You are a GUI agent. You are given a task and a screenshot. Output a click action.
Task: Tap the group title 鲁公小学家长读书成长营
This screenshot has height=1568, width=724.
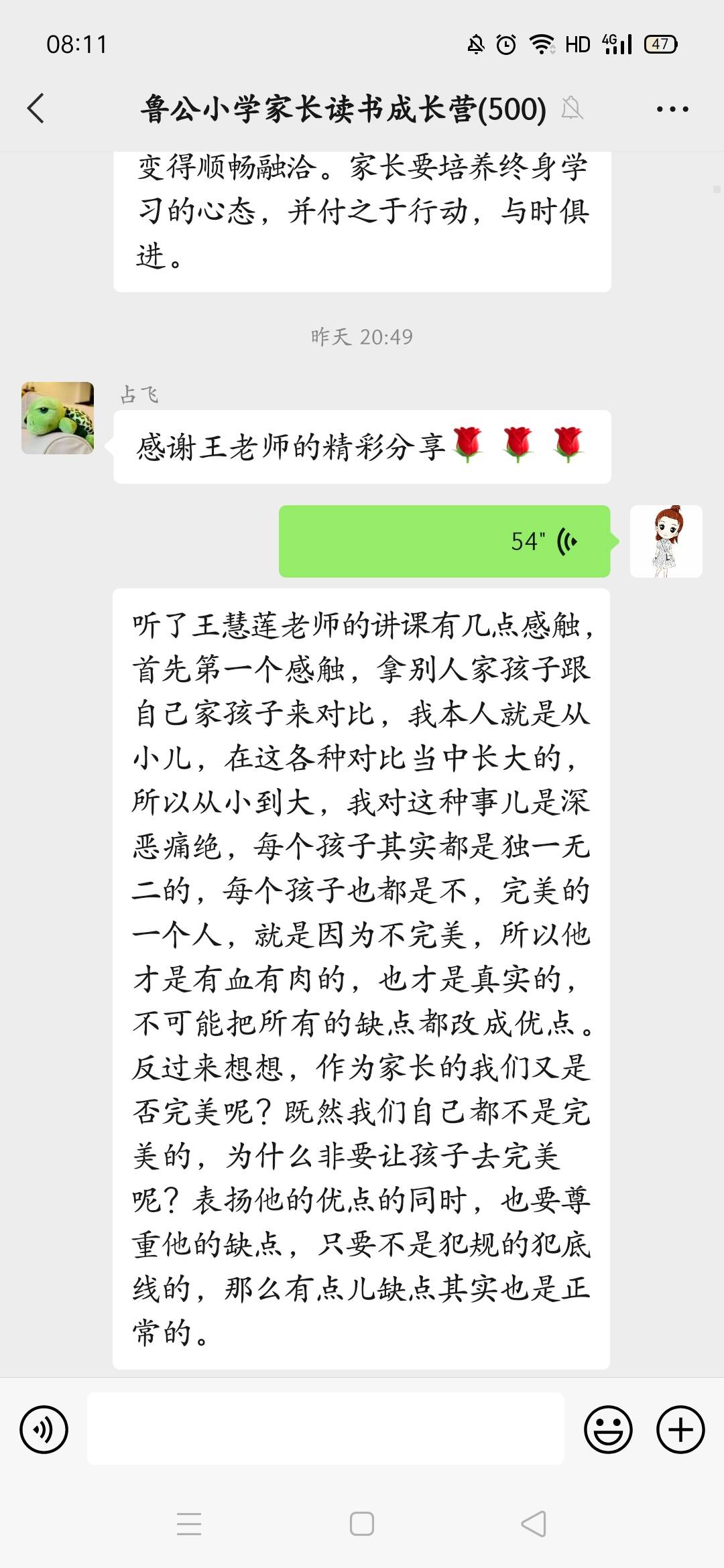point(339,109)
